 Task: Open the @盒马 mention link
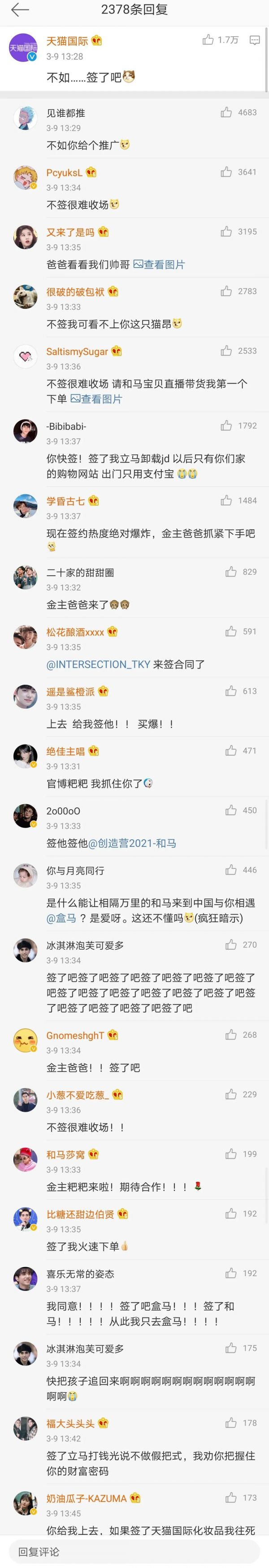(61, 918)
